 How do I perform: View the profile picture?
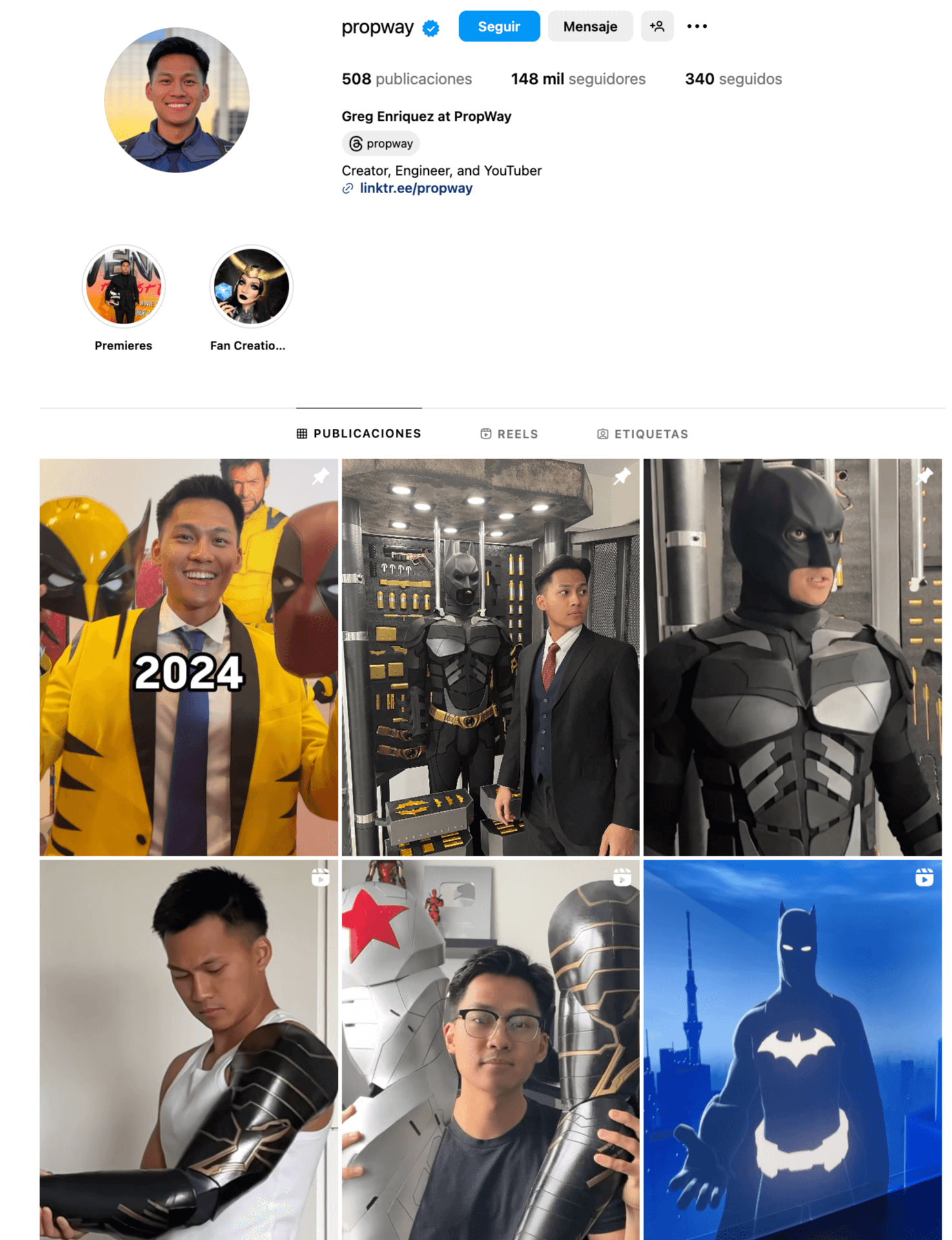click(177, 100)
